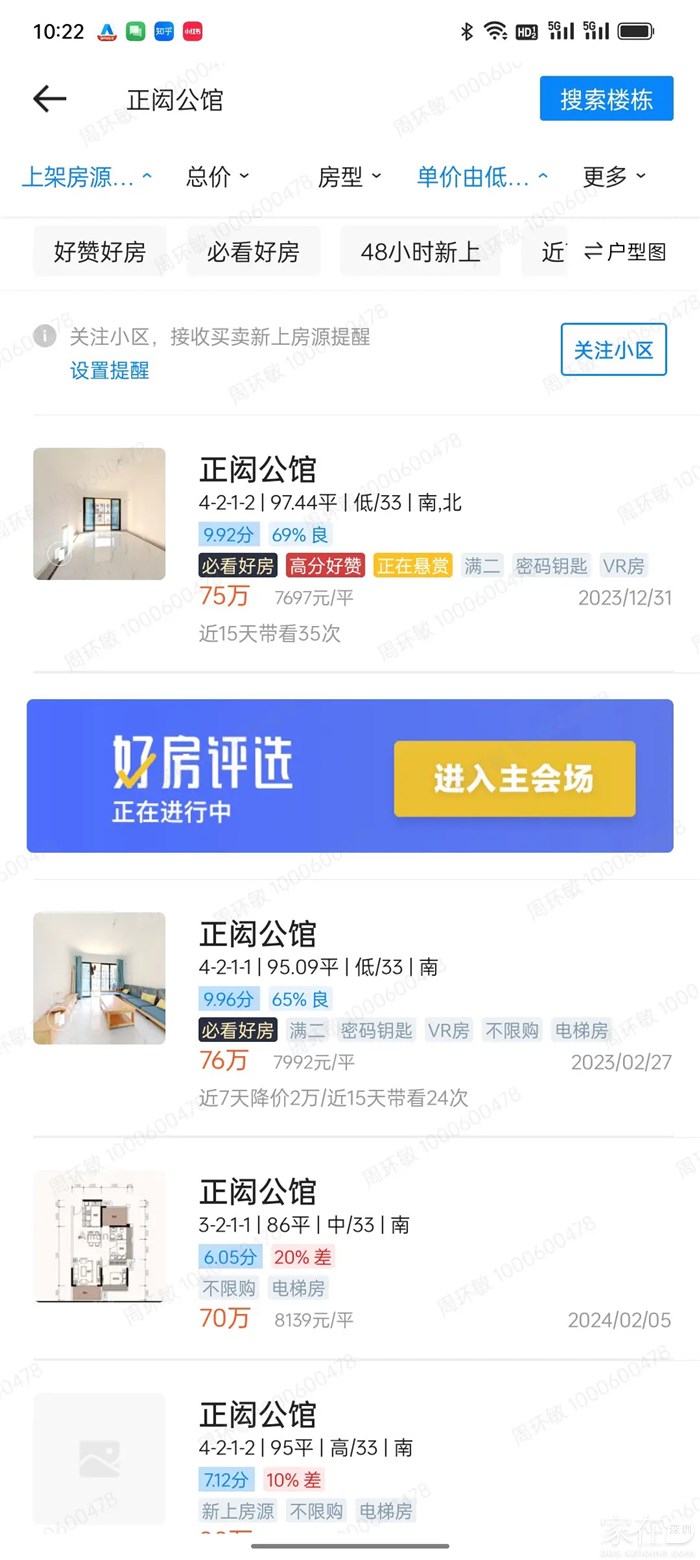The image size is (700, 1560).
Task: Follow this community via 关注小区
Action: [613, 349]
